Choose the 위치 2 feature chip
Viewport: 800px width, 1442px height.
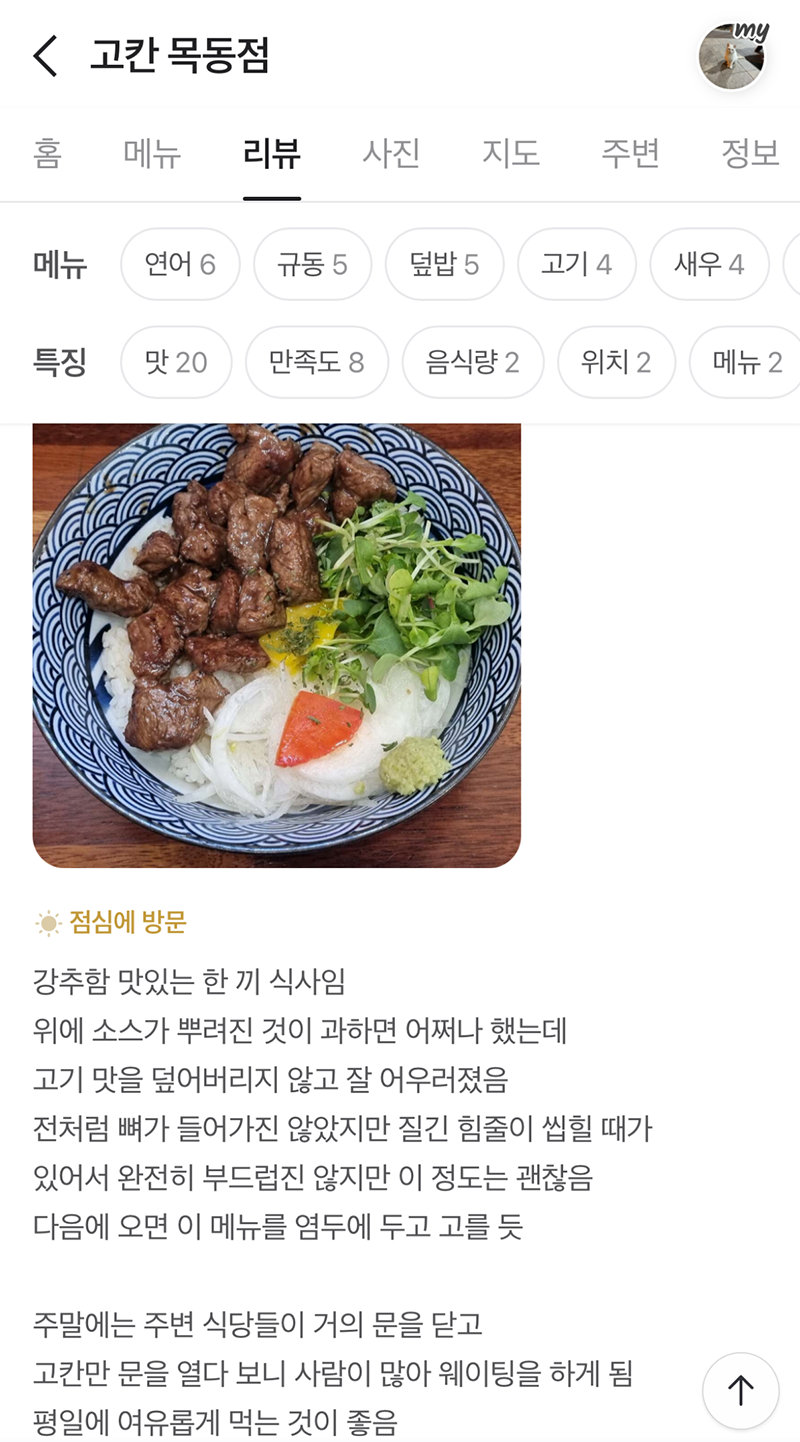[x=616, y=362]
